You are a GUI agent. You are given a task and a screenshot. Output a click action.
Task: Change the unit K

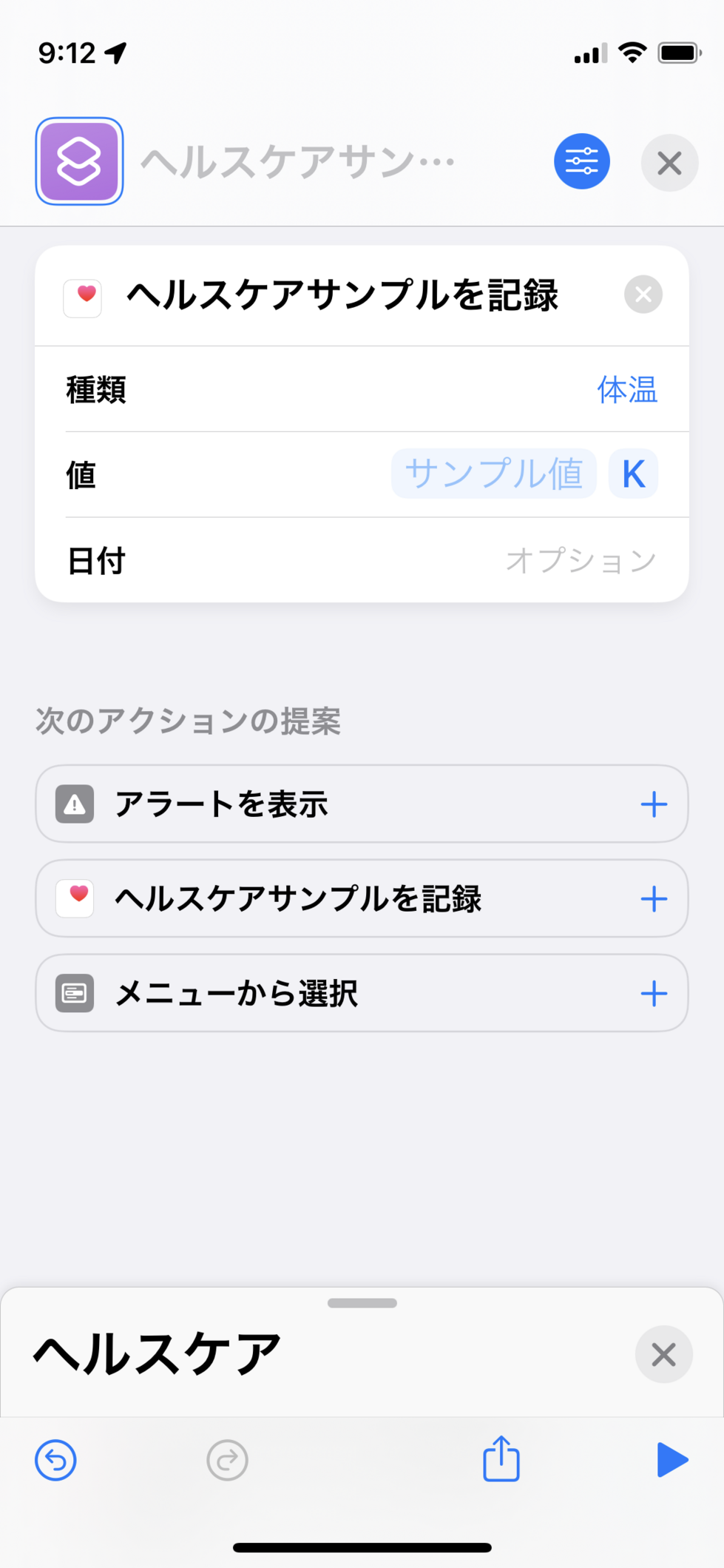tap(633, 474)
